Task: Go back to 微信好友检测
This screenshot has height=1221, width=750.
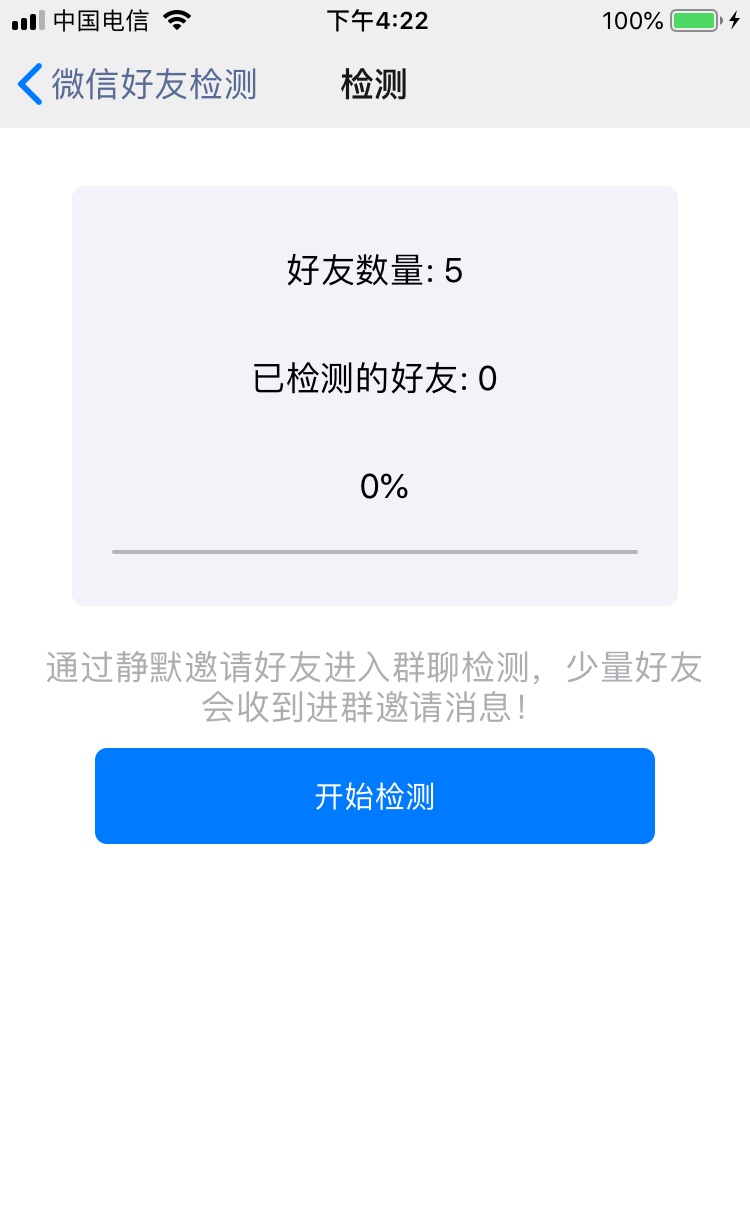Action: coord(138,85)
